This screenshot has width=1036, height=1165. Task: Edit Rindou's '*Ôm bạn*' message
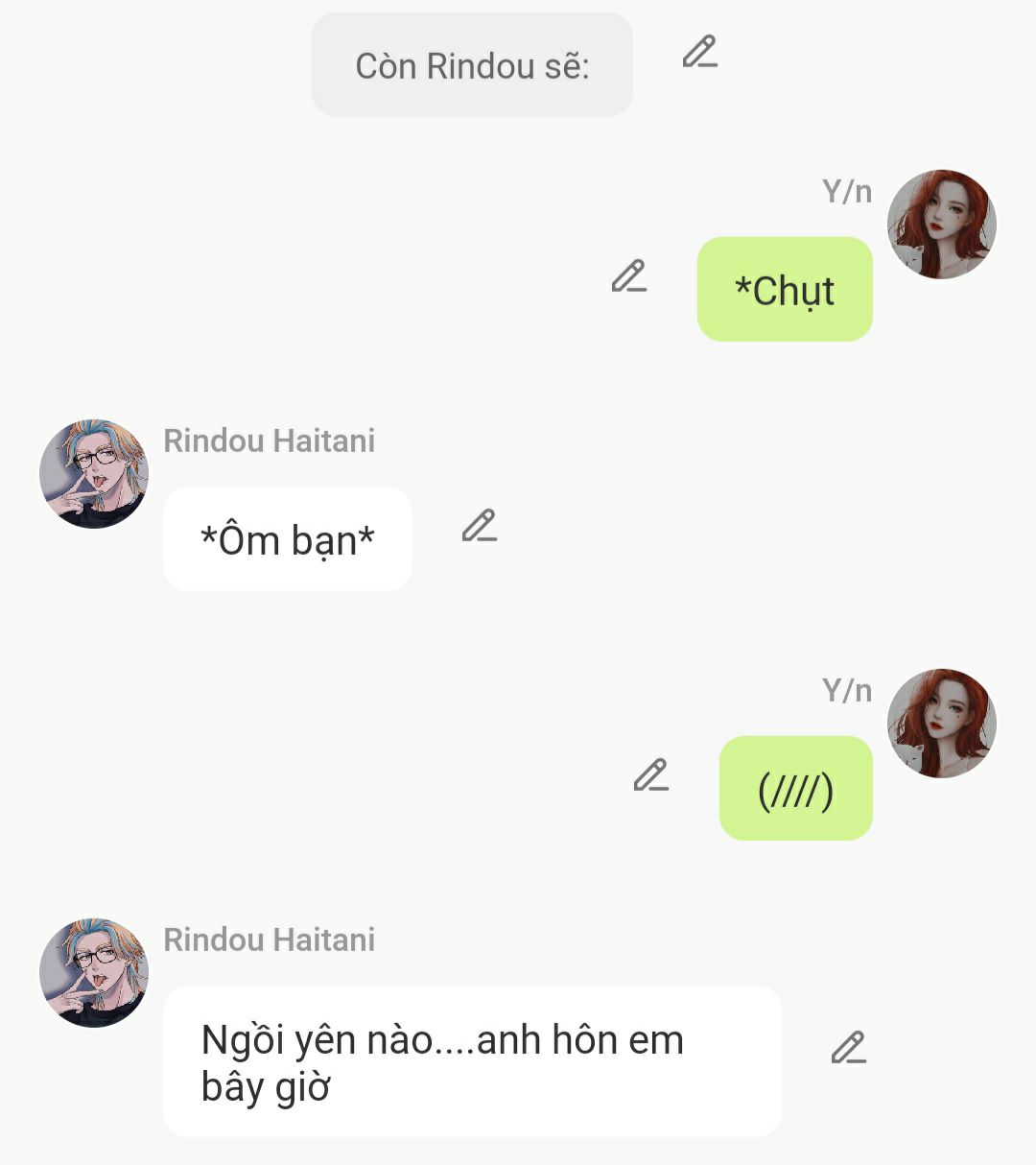point(479,526)
